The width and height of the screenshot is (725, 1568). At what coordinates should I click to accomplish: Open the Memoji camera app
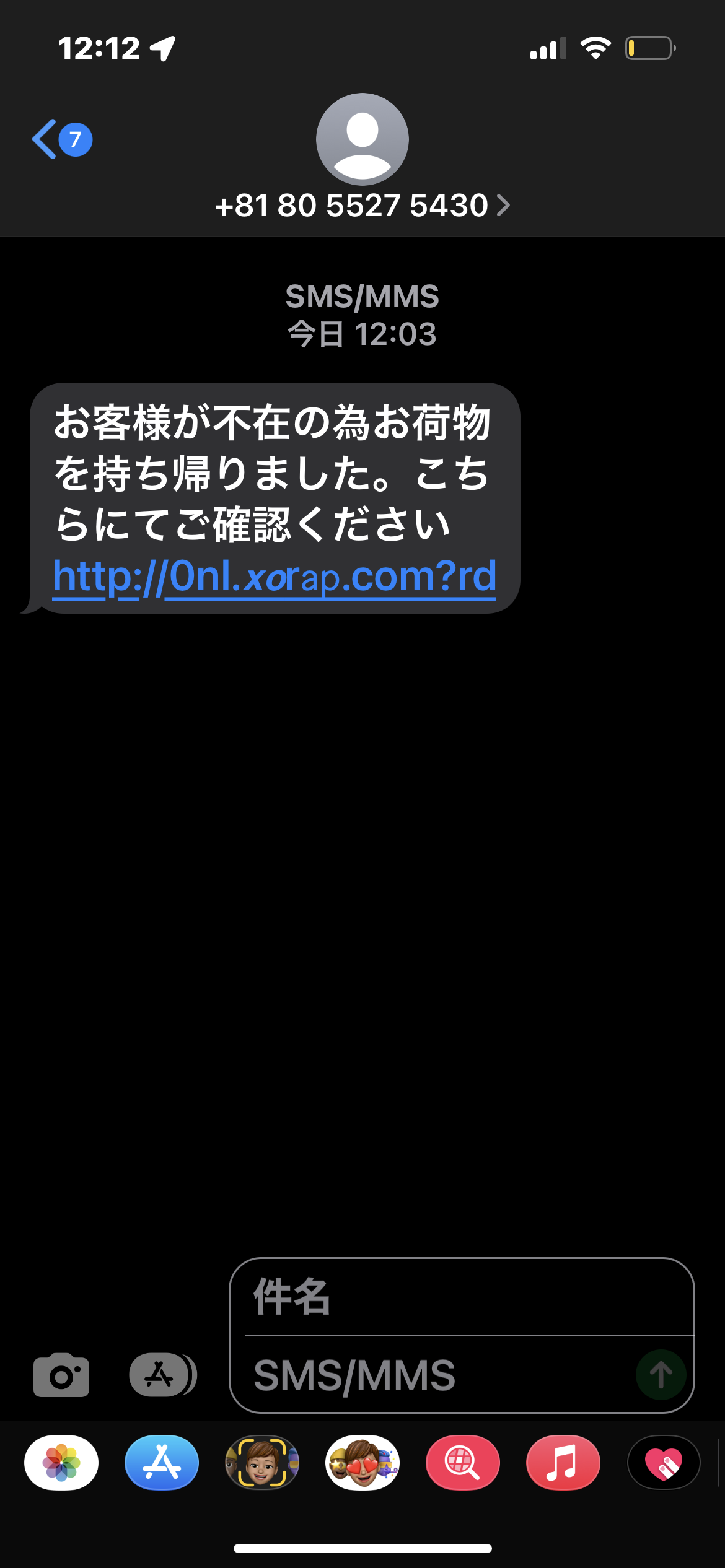262,1463
